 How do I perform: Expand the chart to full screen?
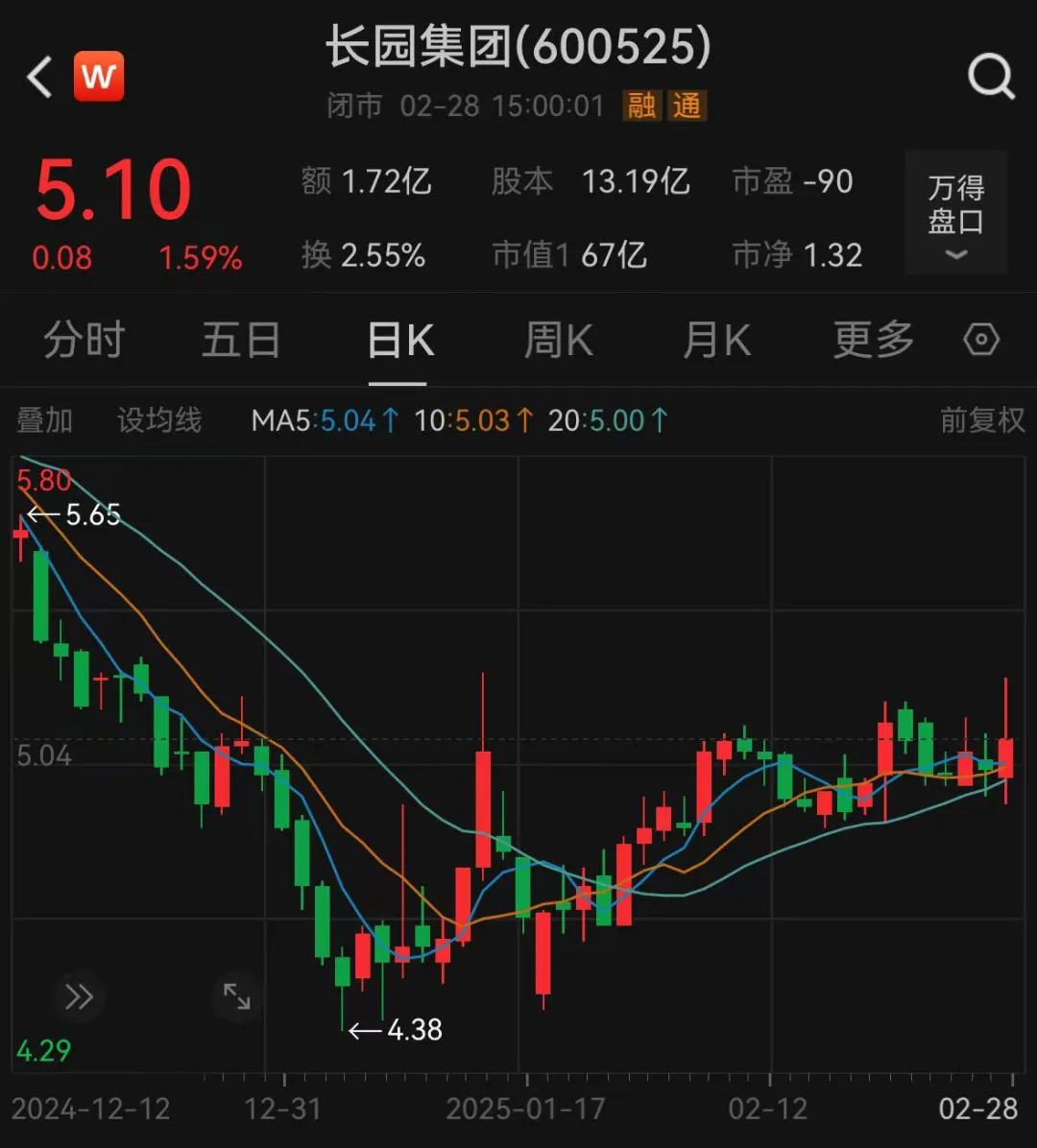pos(236,996)
